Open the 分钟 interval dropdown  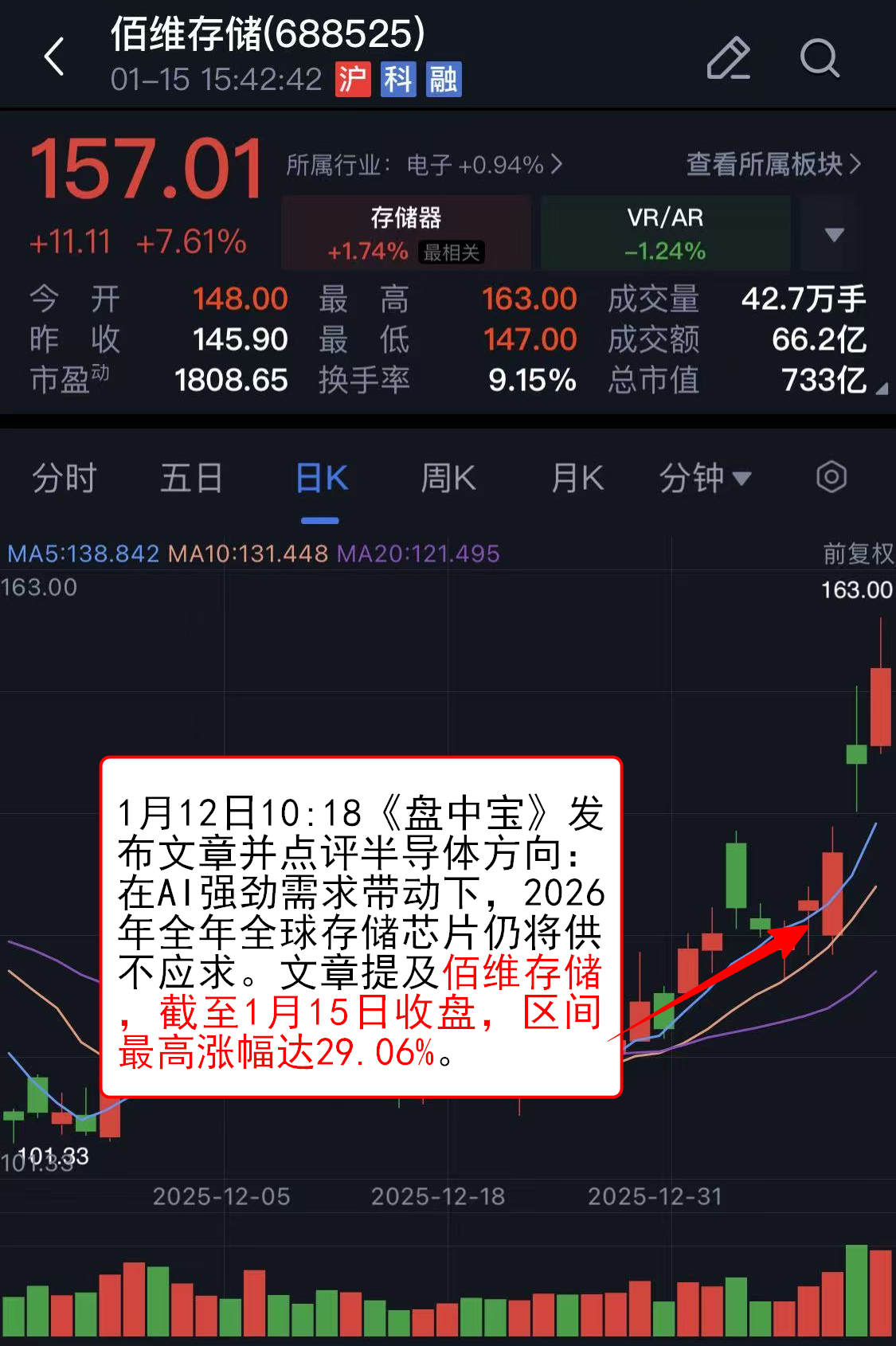coord(704,479)
